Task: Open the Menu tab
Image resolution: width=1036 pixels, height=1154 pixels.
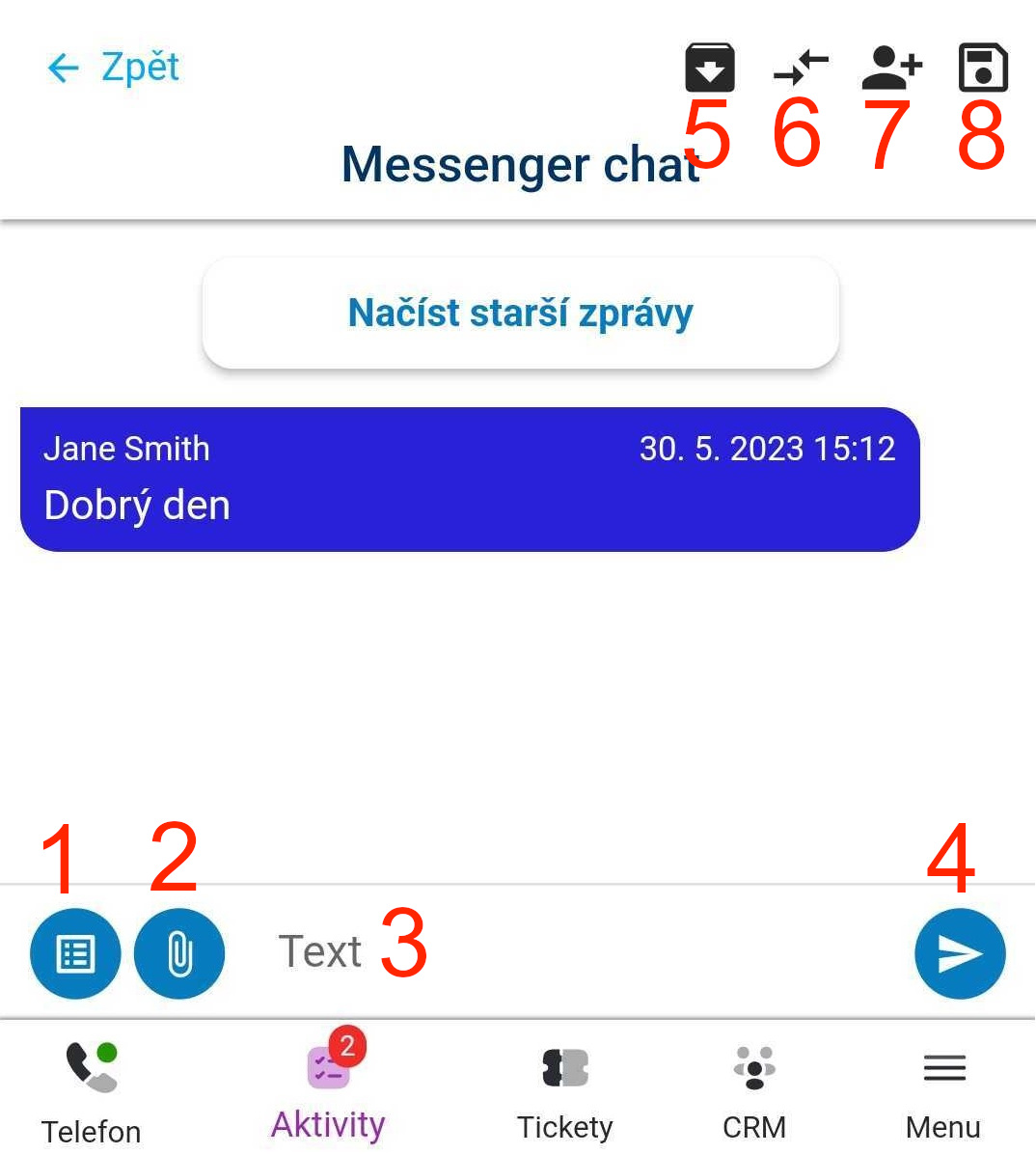Action: [x=943, y=1090]
